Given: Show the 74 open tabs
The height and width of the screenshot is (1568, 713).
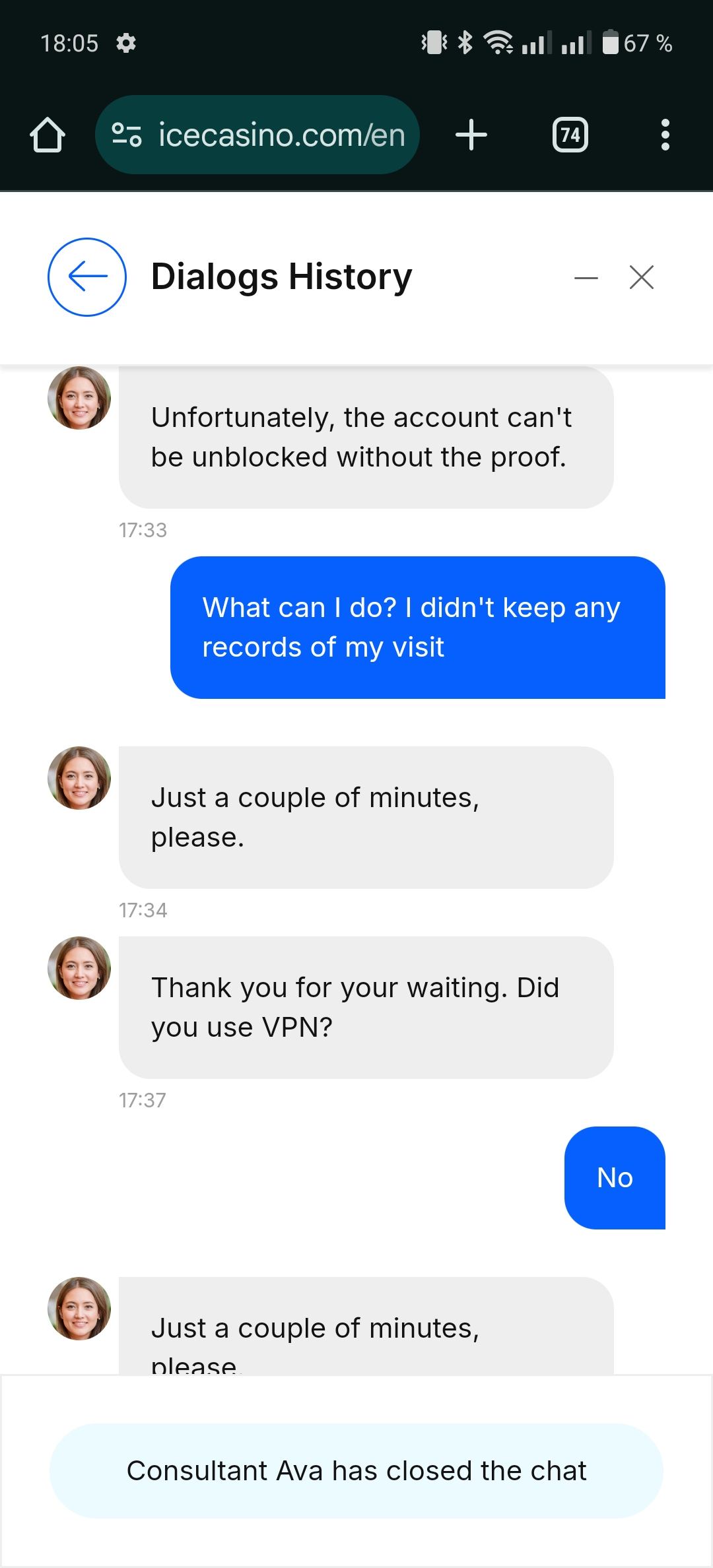Looking at the screenshot, I should pyautogui.click(x=570, y=135).
